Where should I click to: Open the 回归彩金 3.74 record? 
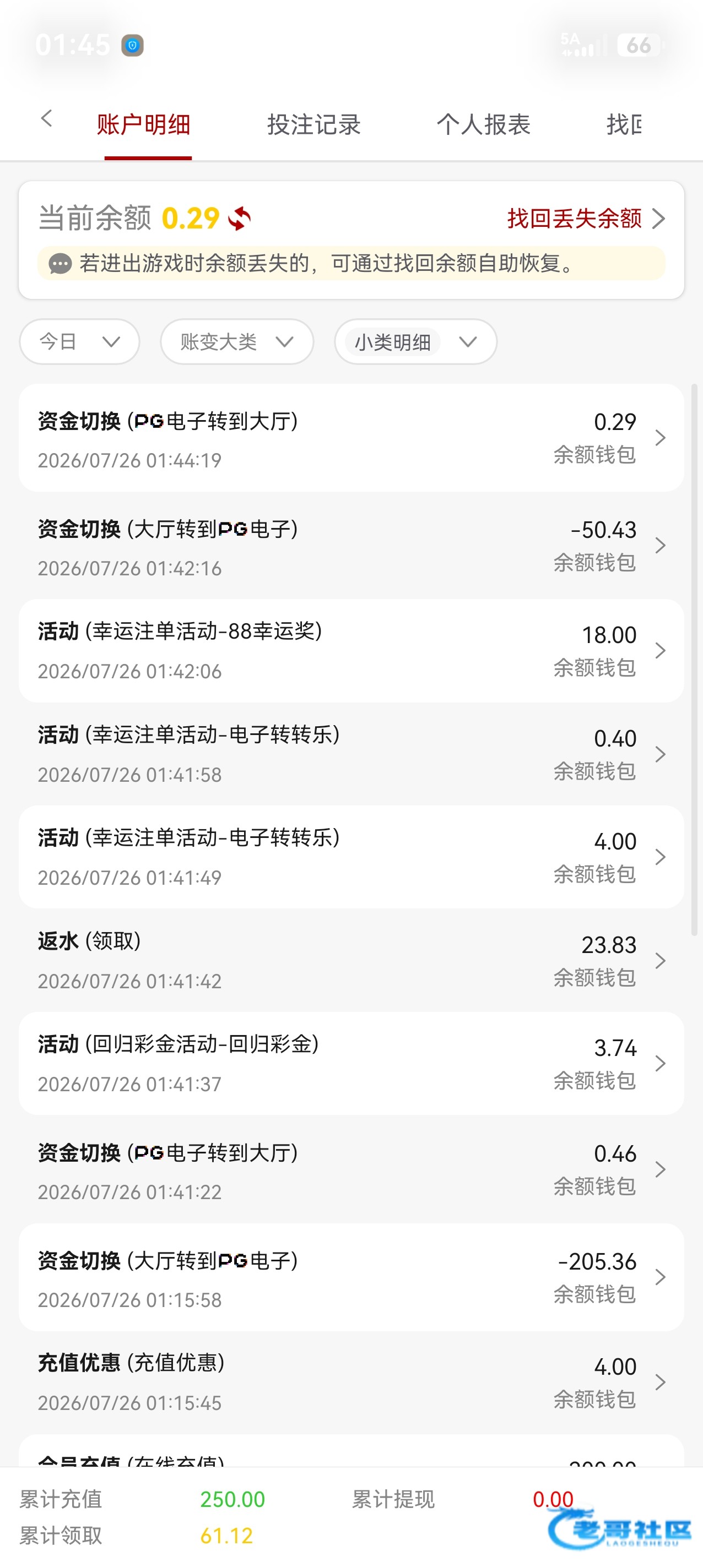pyautogui.click(x=351, y=1063)
